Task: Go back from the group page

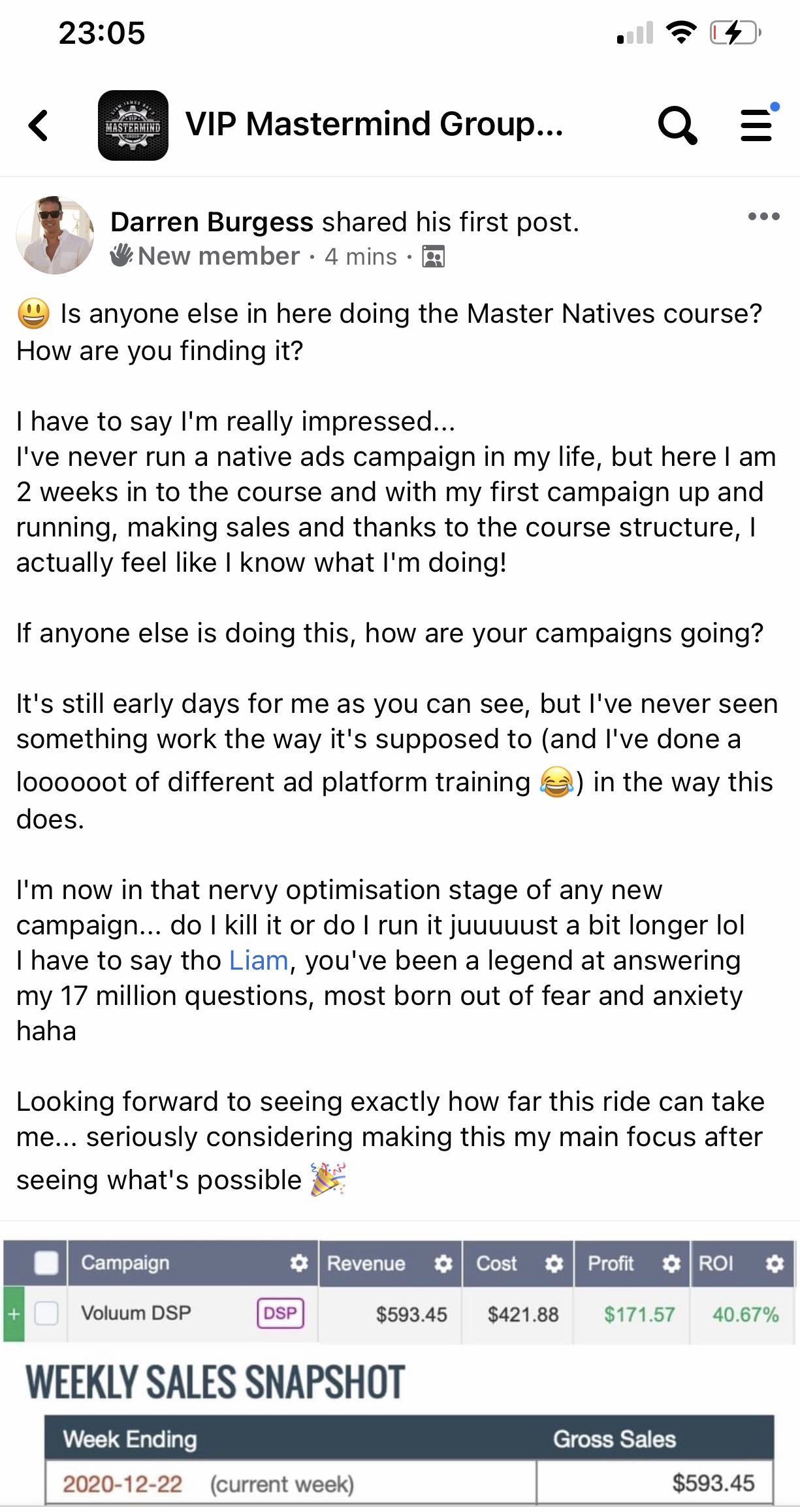Action: (39, 125)
